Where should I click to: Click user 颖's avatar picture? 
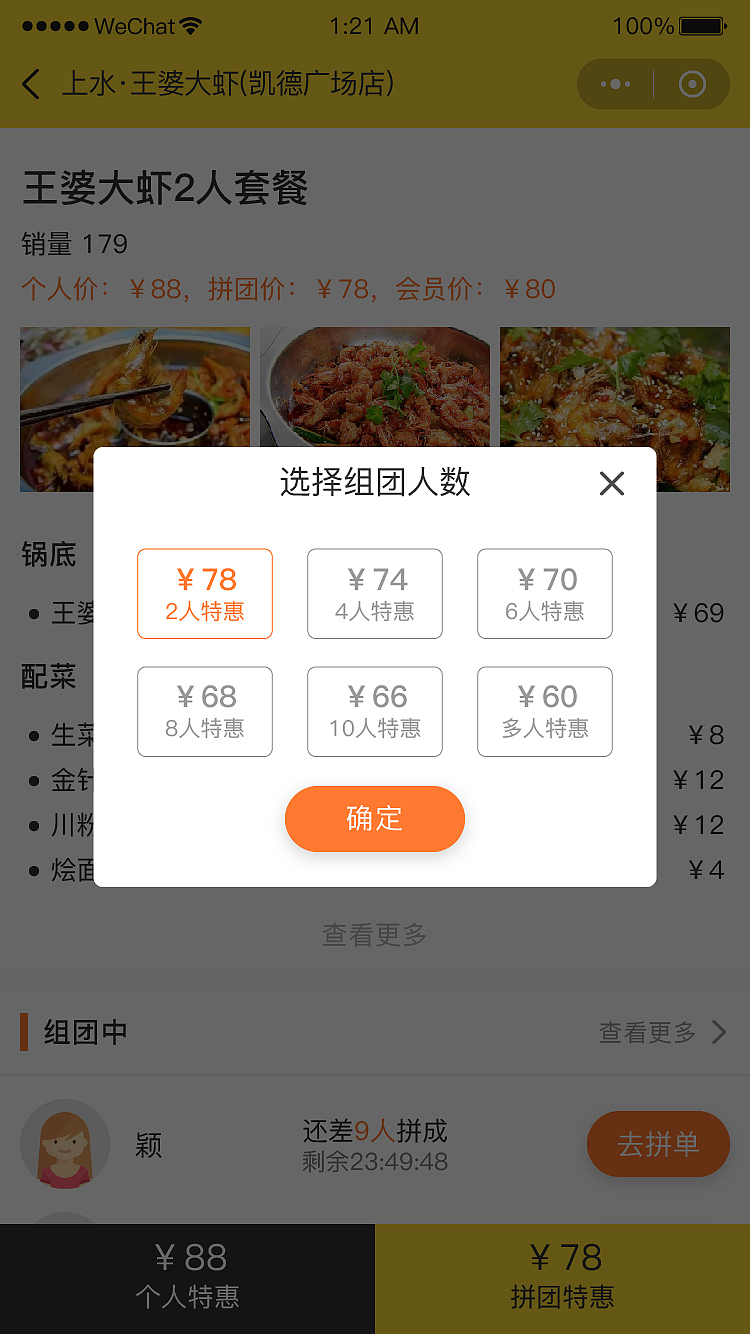click(65, 1144)
